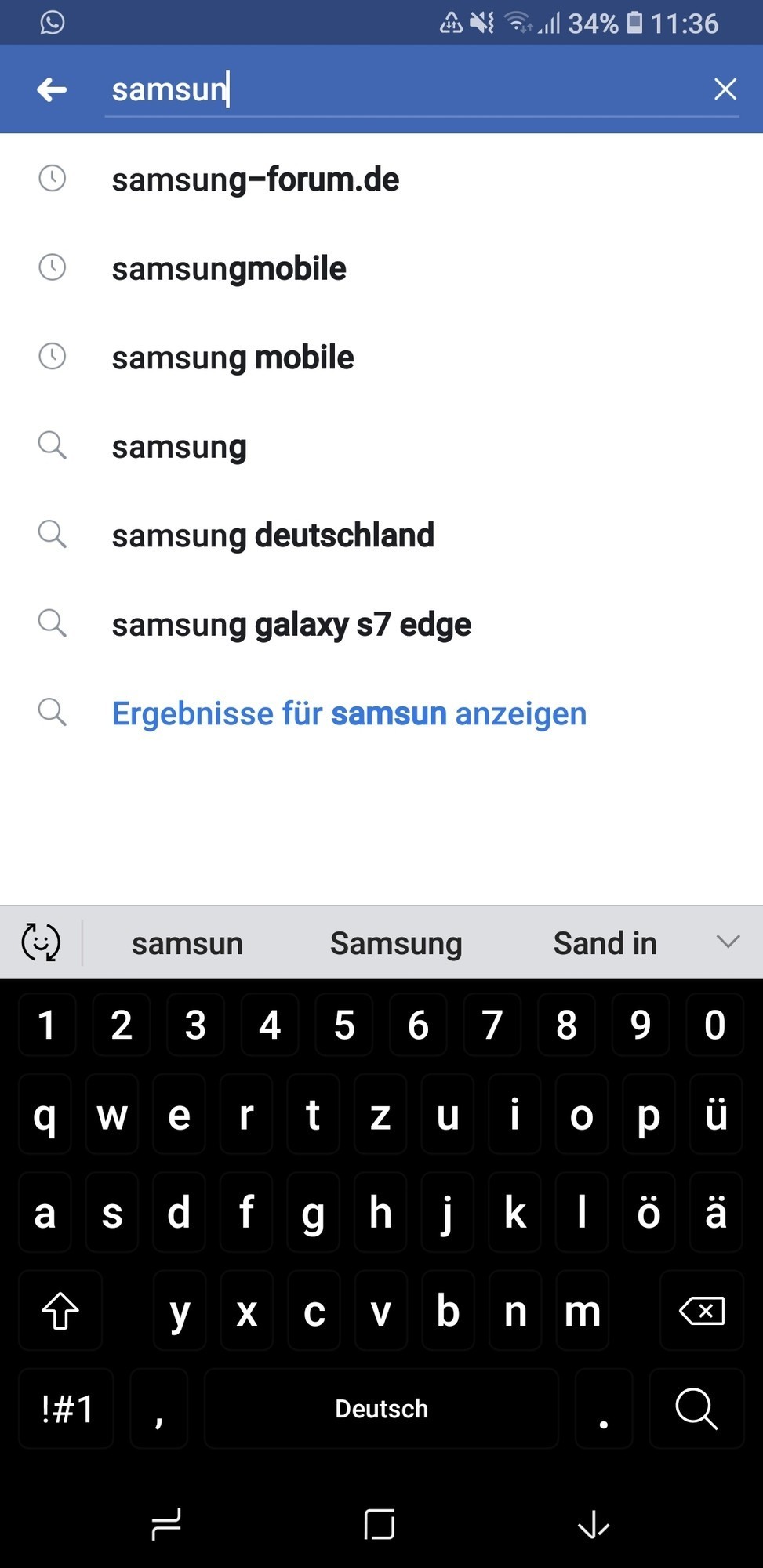Tap the keyboard suggestion samsun
The width and height of the screenshot is (763, 1568).
coord(187,943)
